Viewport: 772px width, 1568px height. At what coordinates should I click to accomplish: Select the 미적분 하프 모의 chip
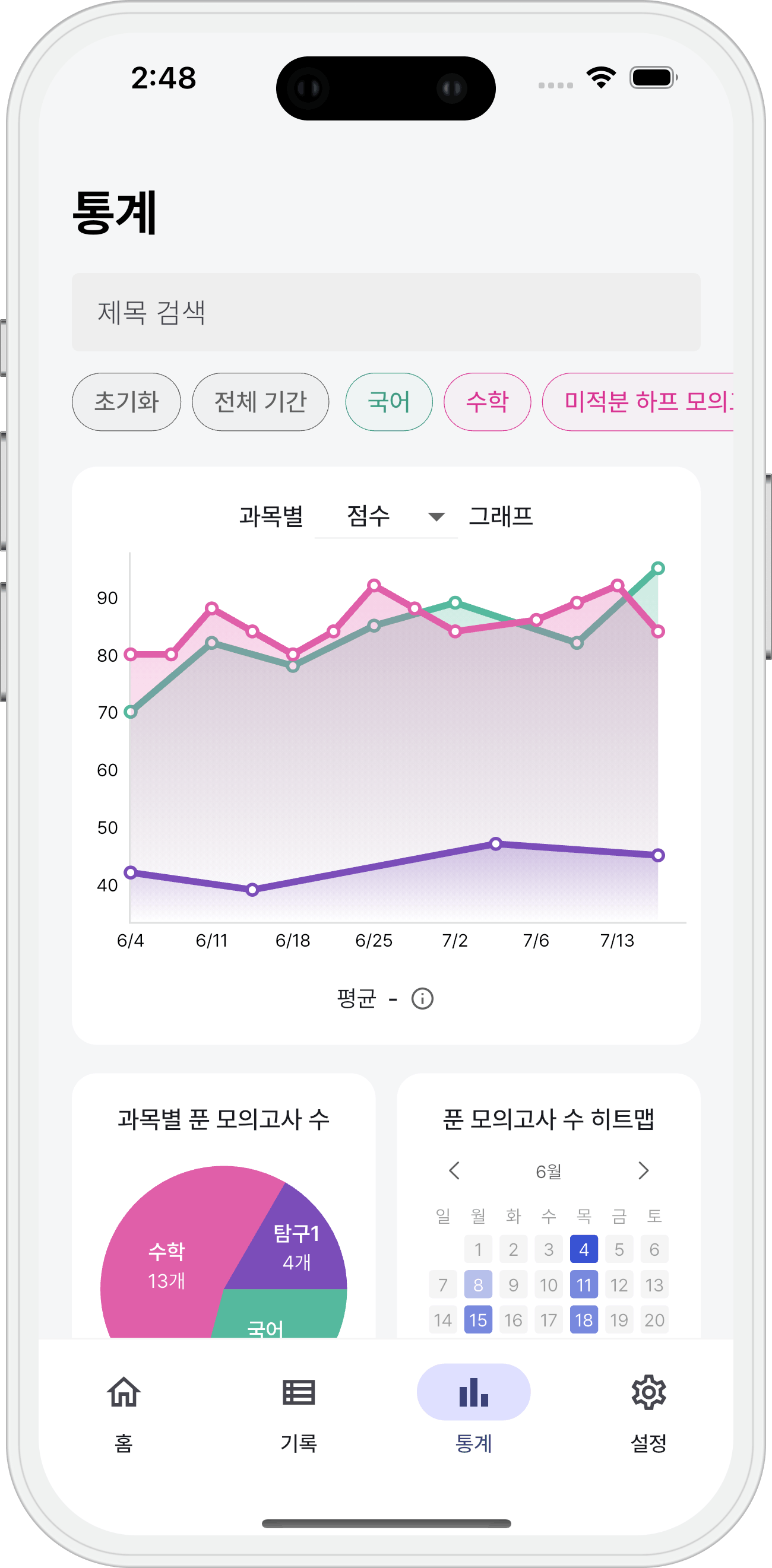pyautogui.click(x=638, y=402)
